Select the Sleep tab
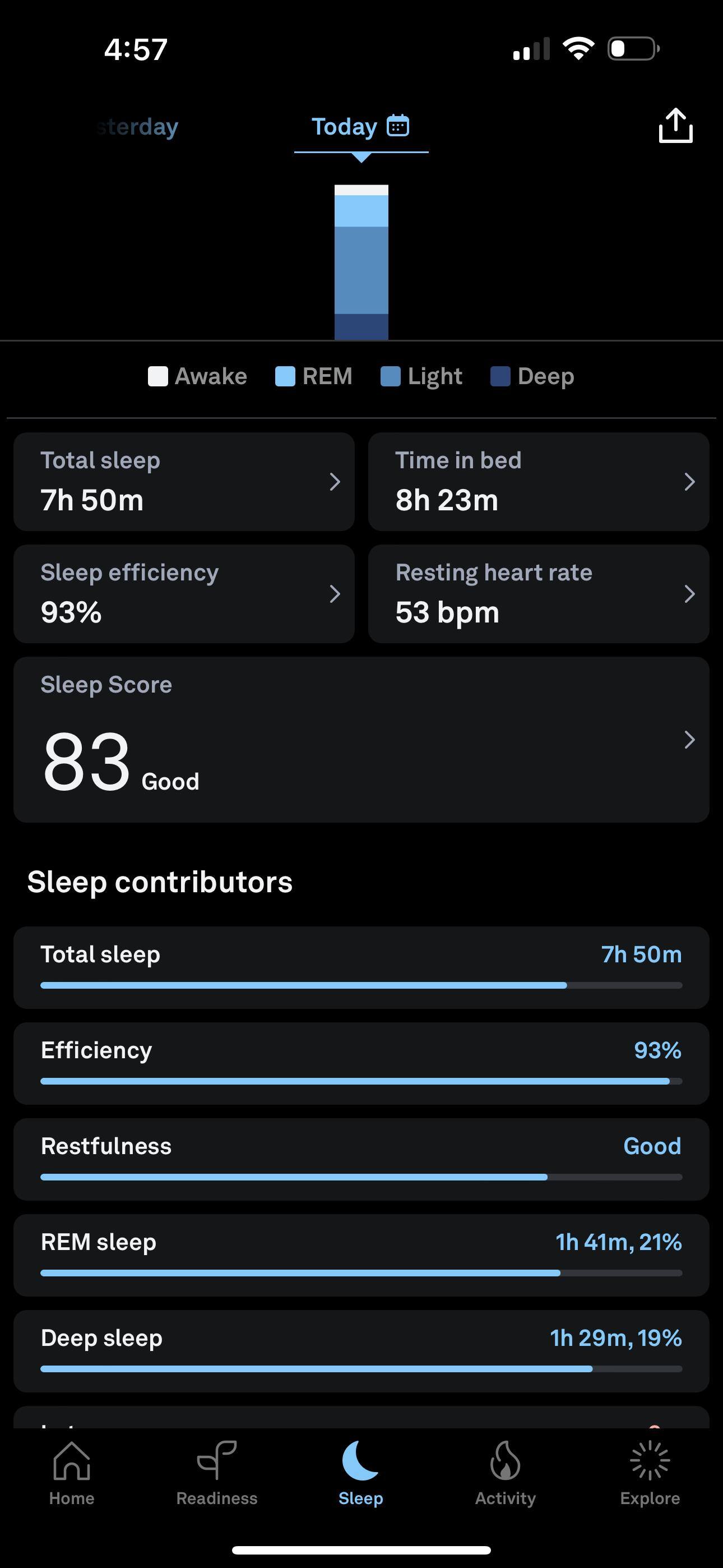723x1568 pixels. [x=361, y=1472]
